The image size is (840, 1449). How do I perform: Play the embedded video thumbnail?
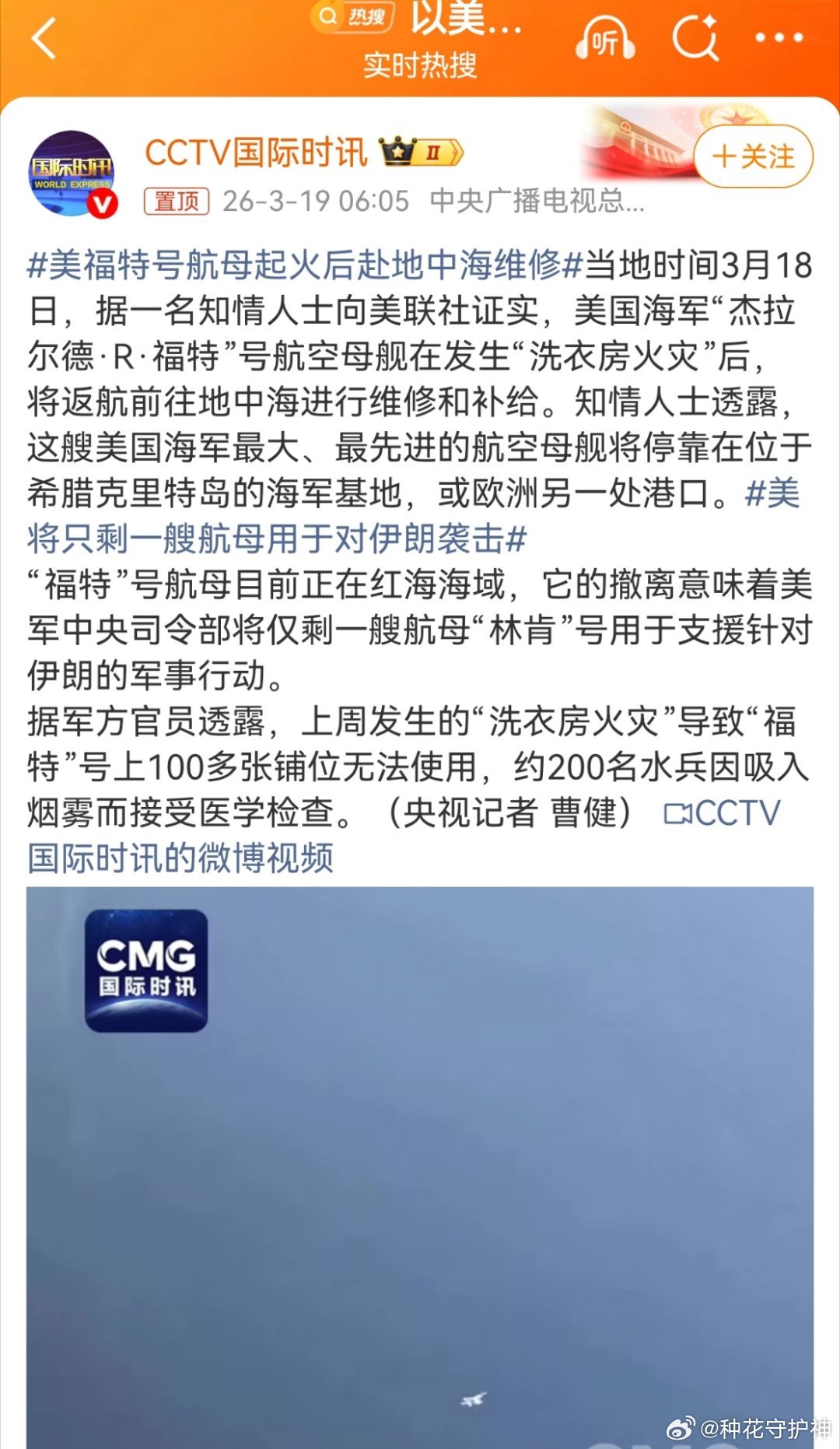tap(420, 1167)
